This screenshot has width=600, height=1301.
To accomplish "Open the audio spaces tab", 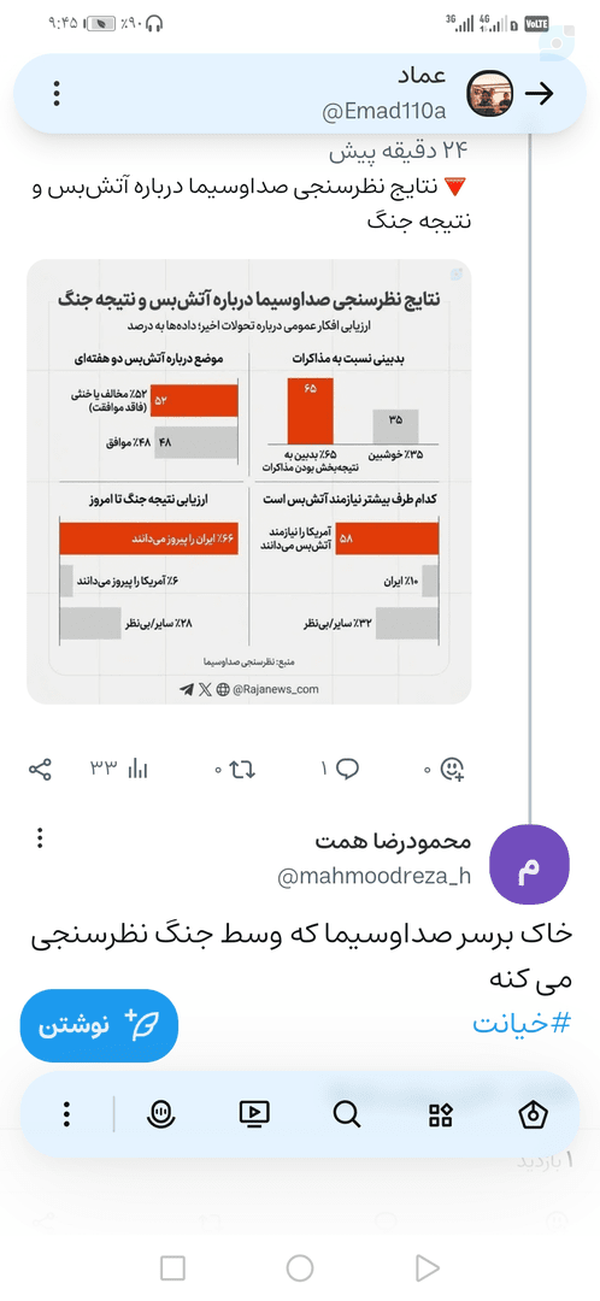I will click(160, 1114).
